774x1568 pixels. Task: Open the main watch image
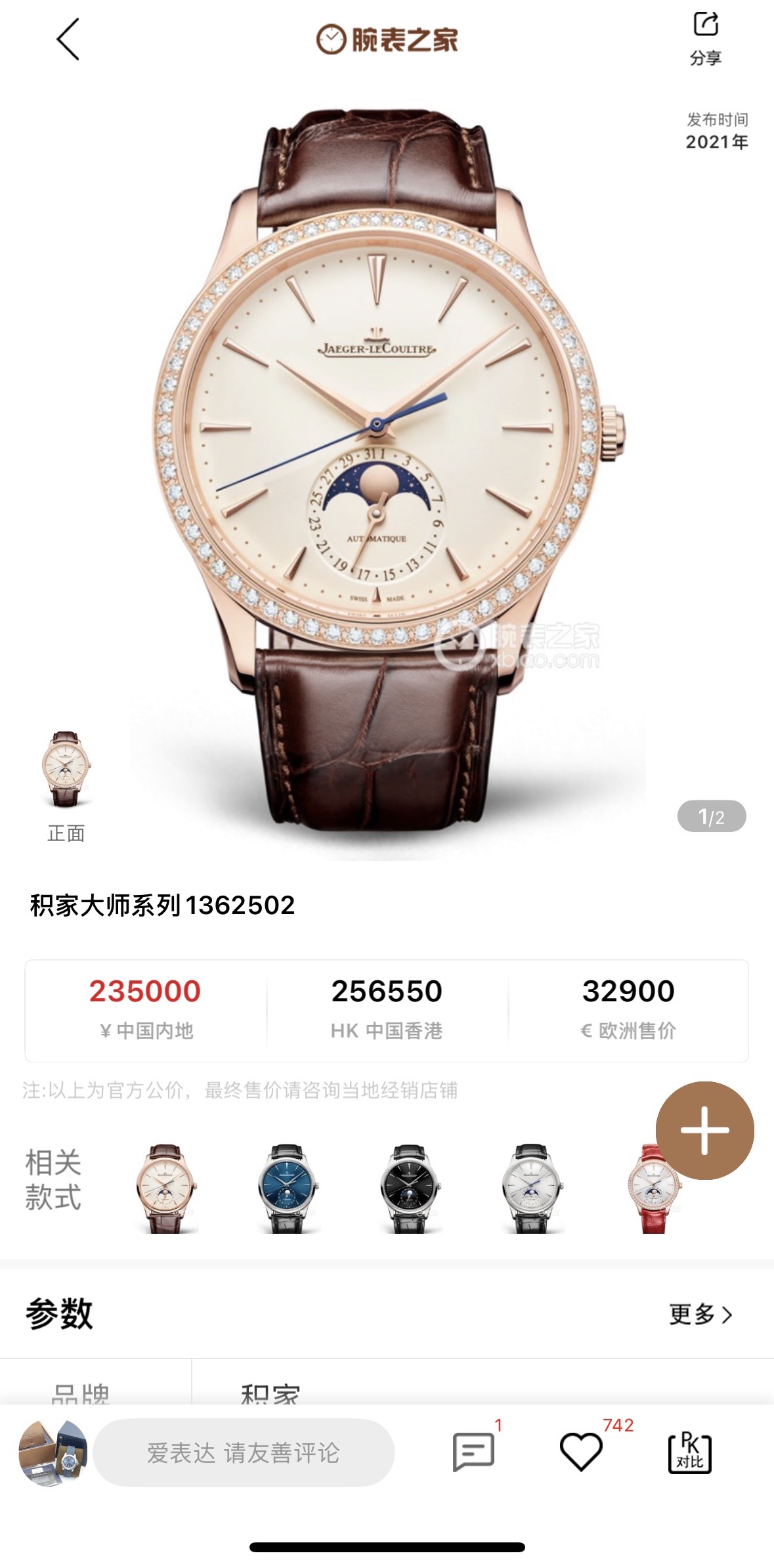click(x=387, y=460)
